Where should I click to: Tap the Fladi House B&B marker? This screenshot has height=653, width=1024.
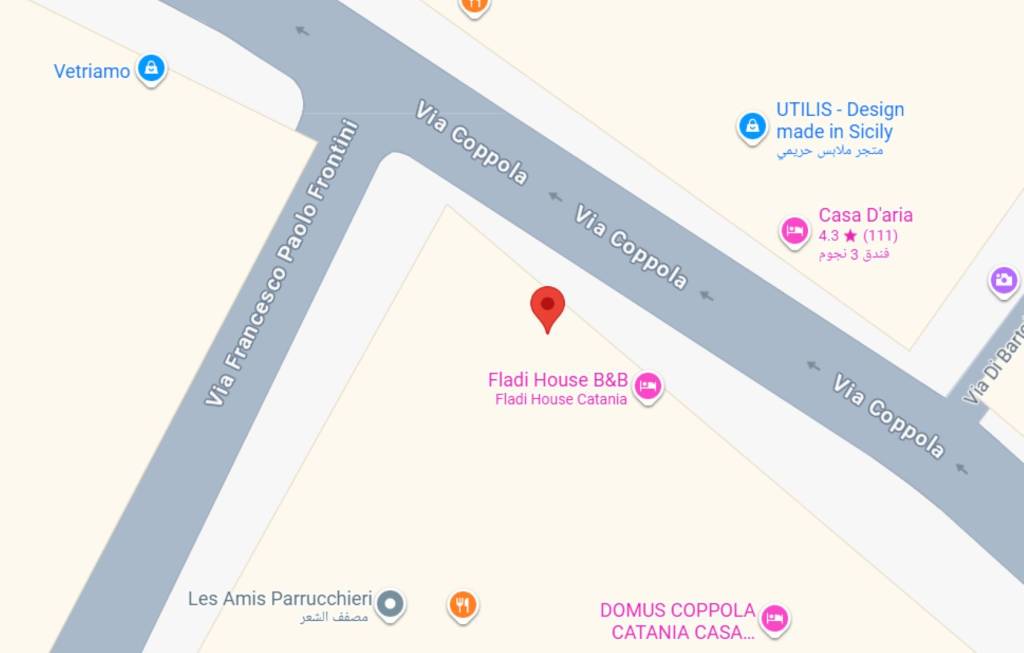(x=648, y=386)
